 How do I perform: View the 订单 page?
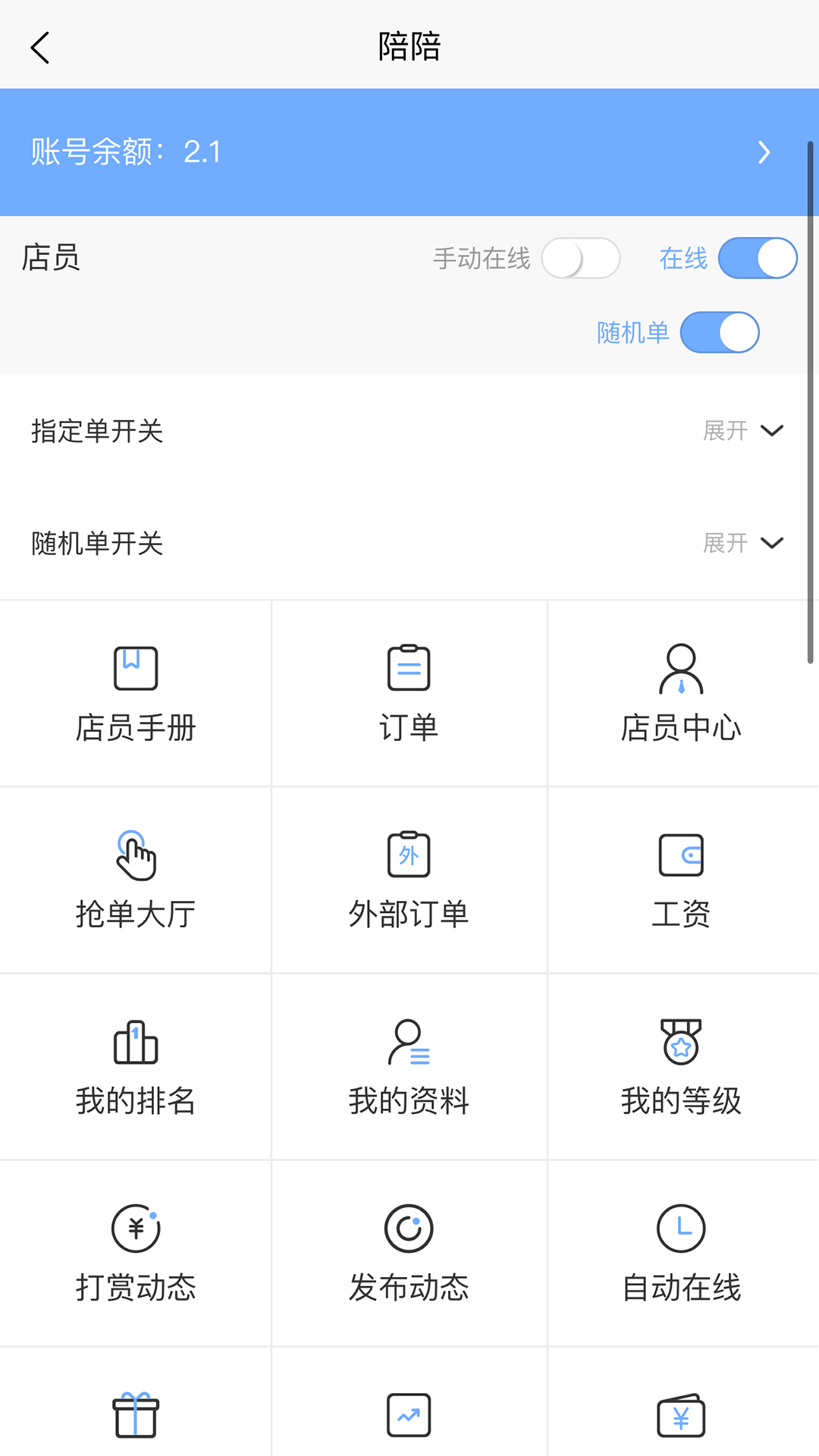(x=409, y=693)
